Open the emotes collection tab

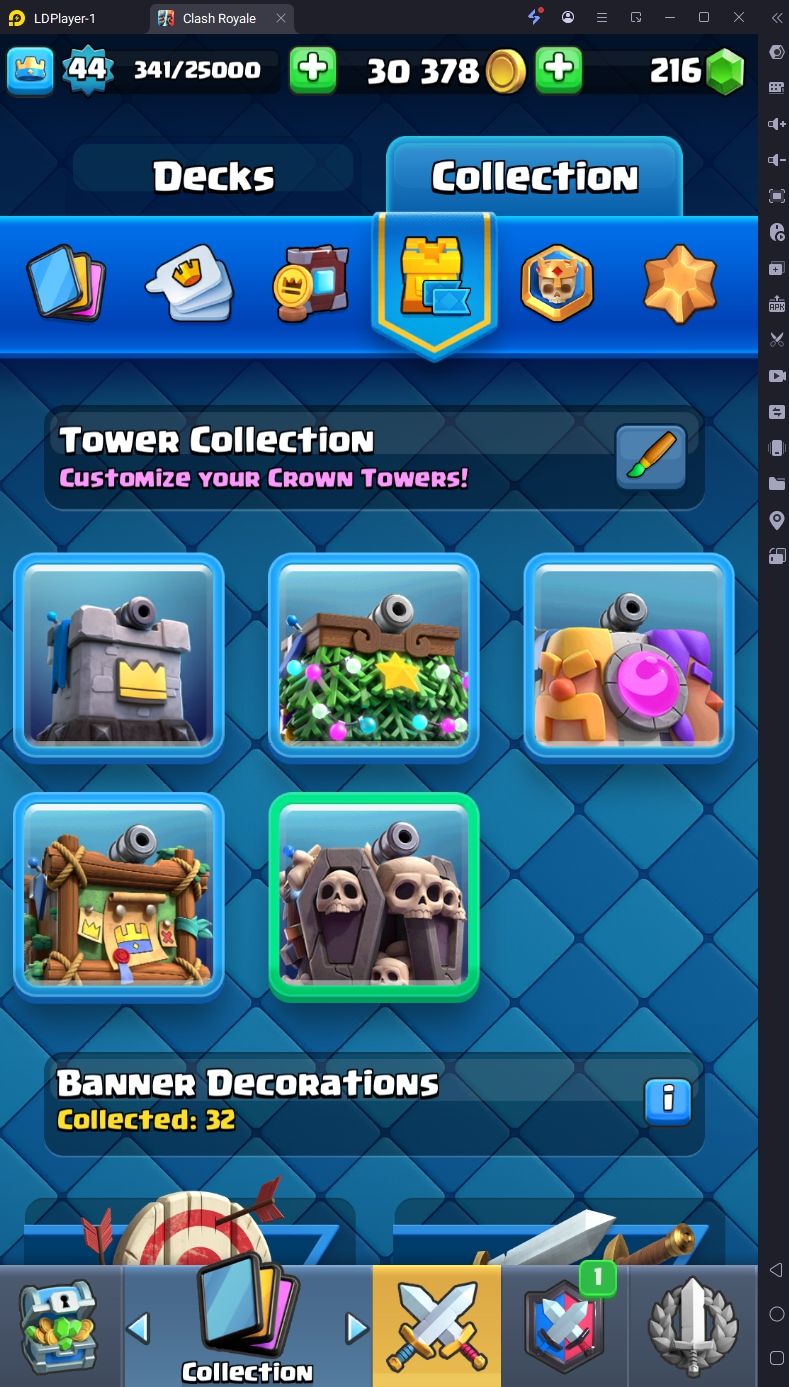189,282
